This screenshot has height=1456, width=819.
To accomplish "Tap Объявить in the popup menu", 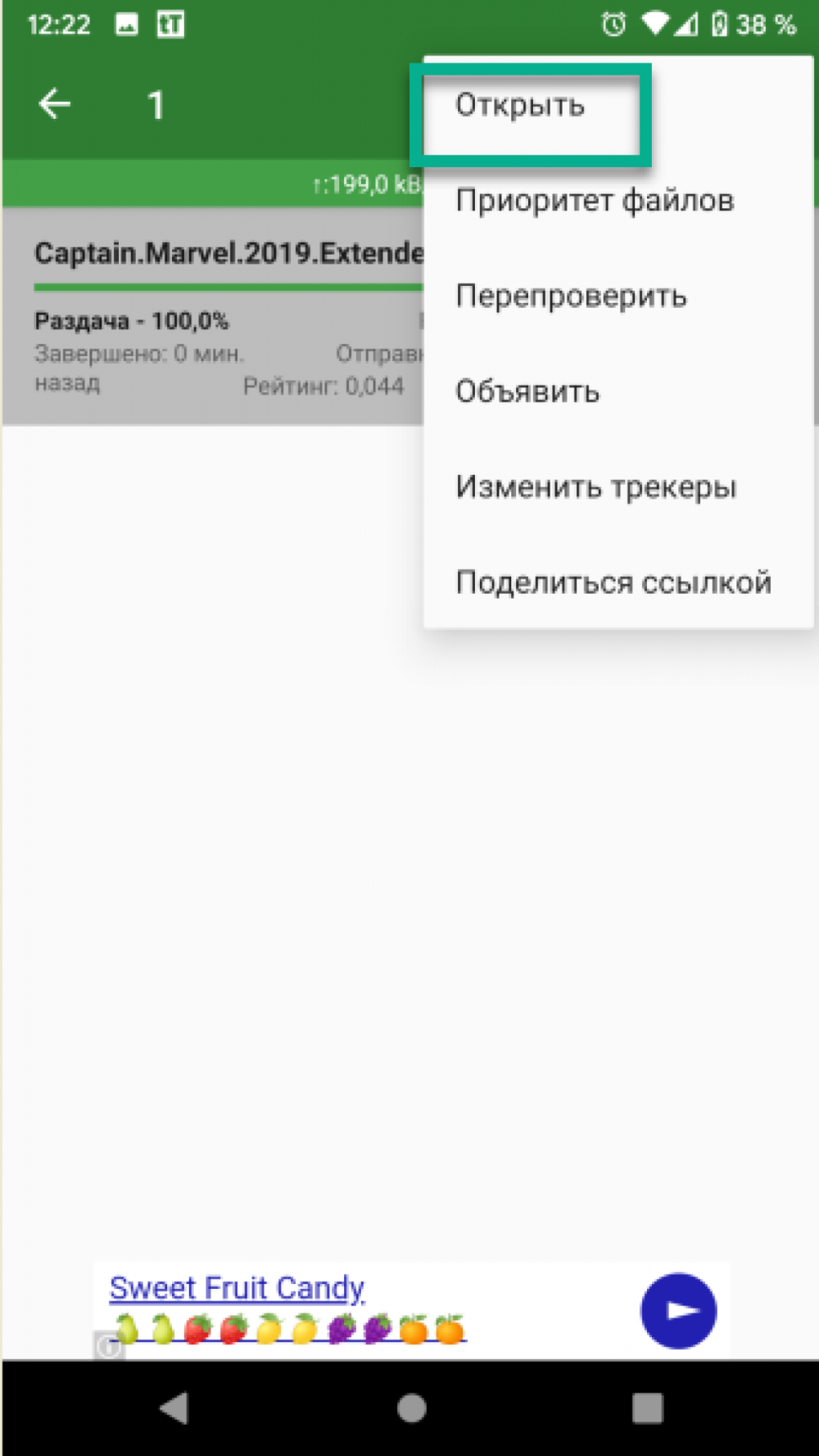I will 527,391.
